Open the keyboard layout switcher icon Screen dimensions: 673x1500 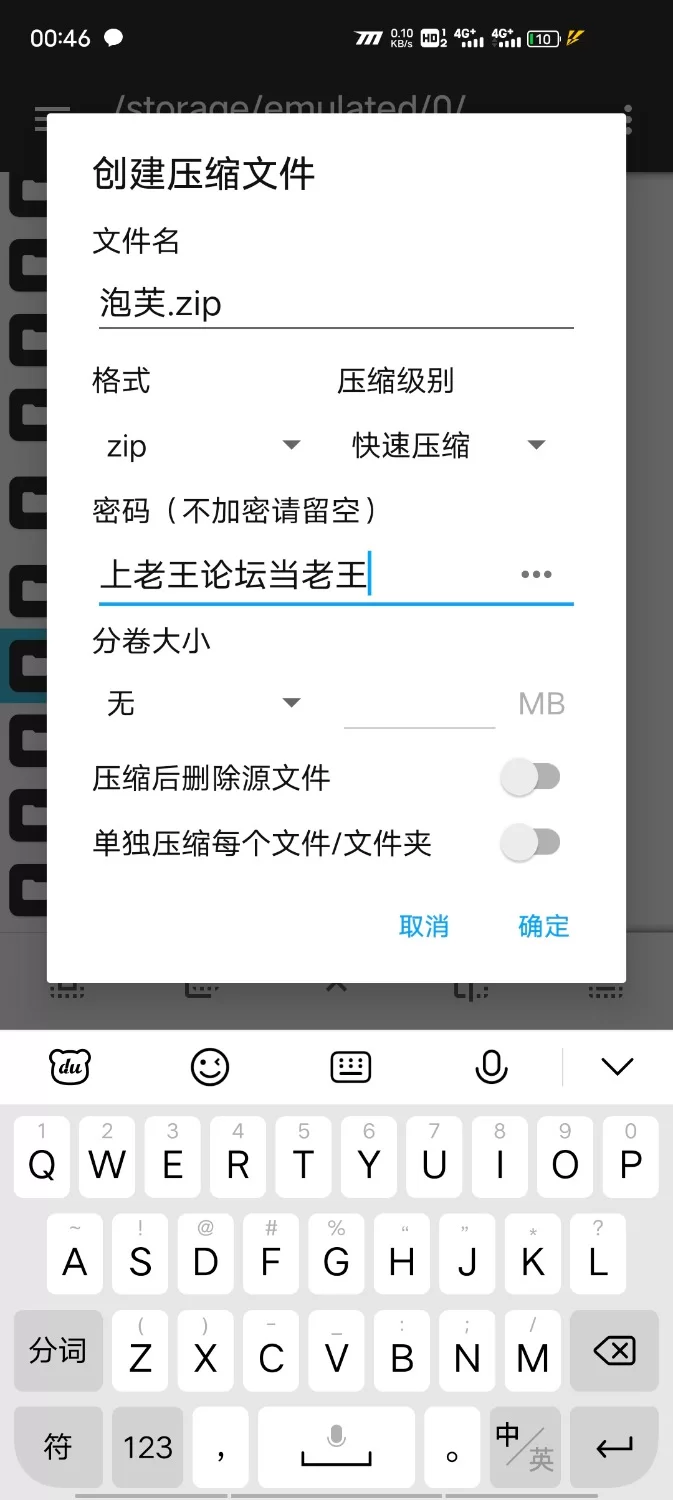(x=350, y=1067)
